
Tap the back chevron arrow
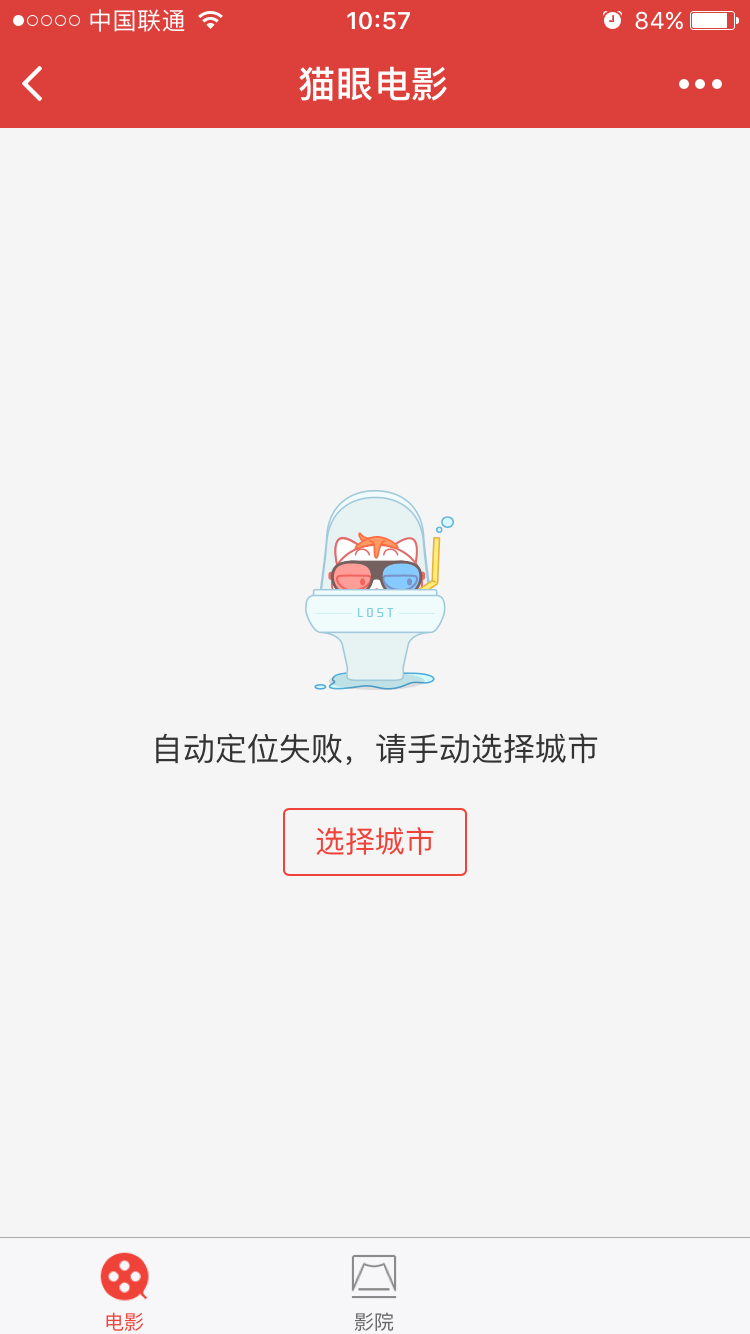pyautogui.click(x=32, y=84)
